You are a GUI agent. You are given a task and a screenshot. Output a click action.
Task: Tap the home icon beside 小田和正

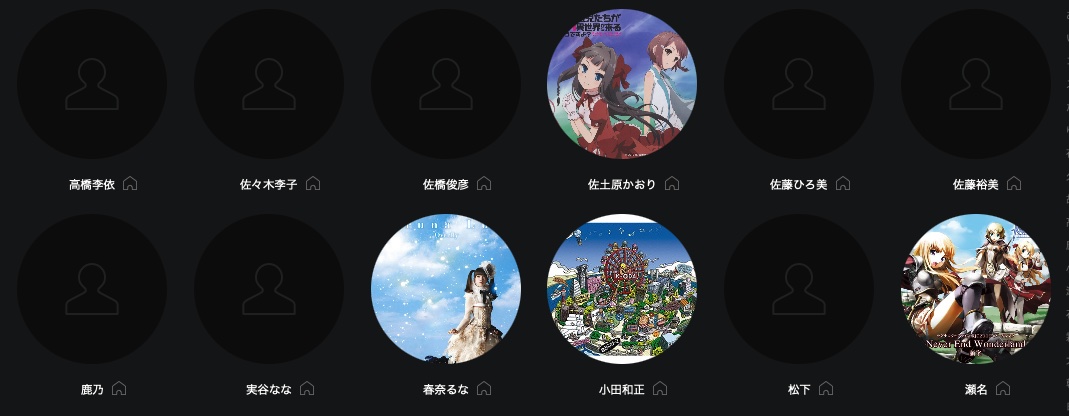(660, 388)
